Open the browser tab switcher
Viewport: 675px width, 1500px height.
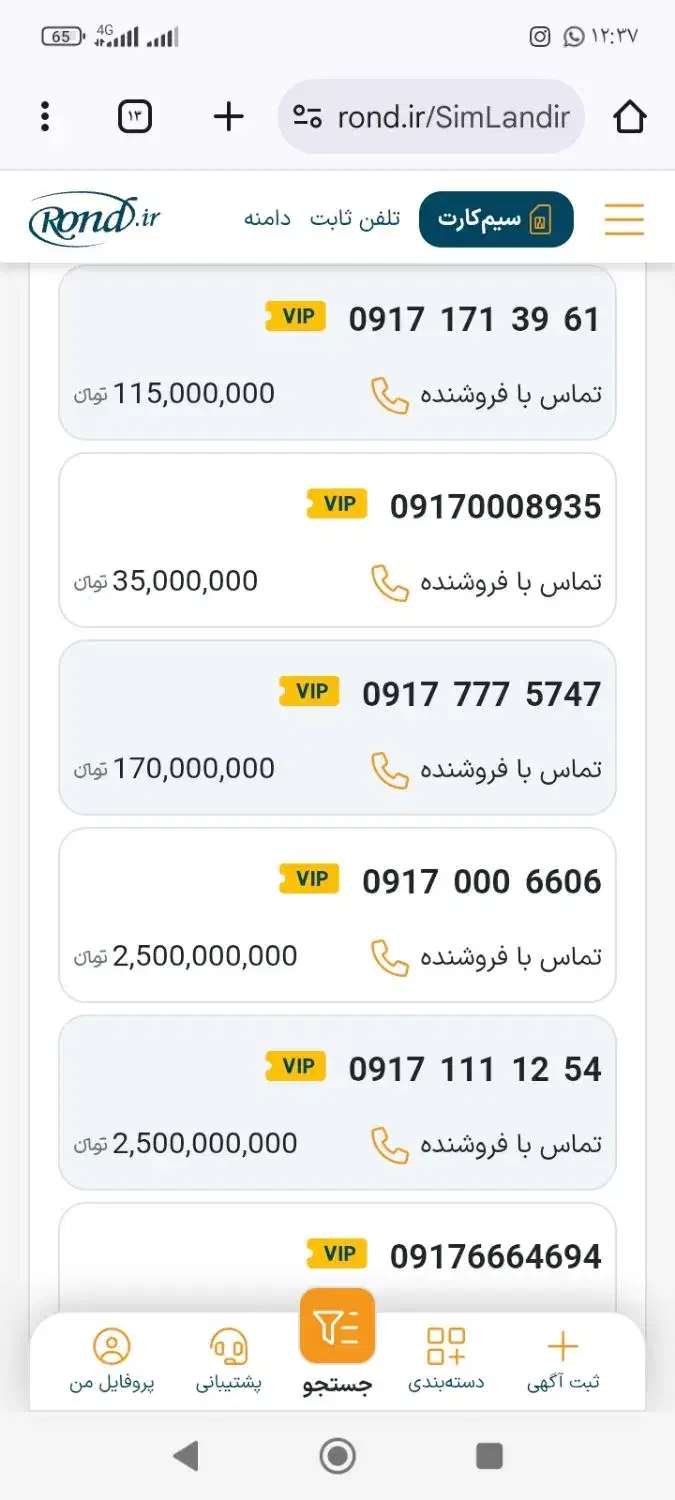pos(135,117)
